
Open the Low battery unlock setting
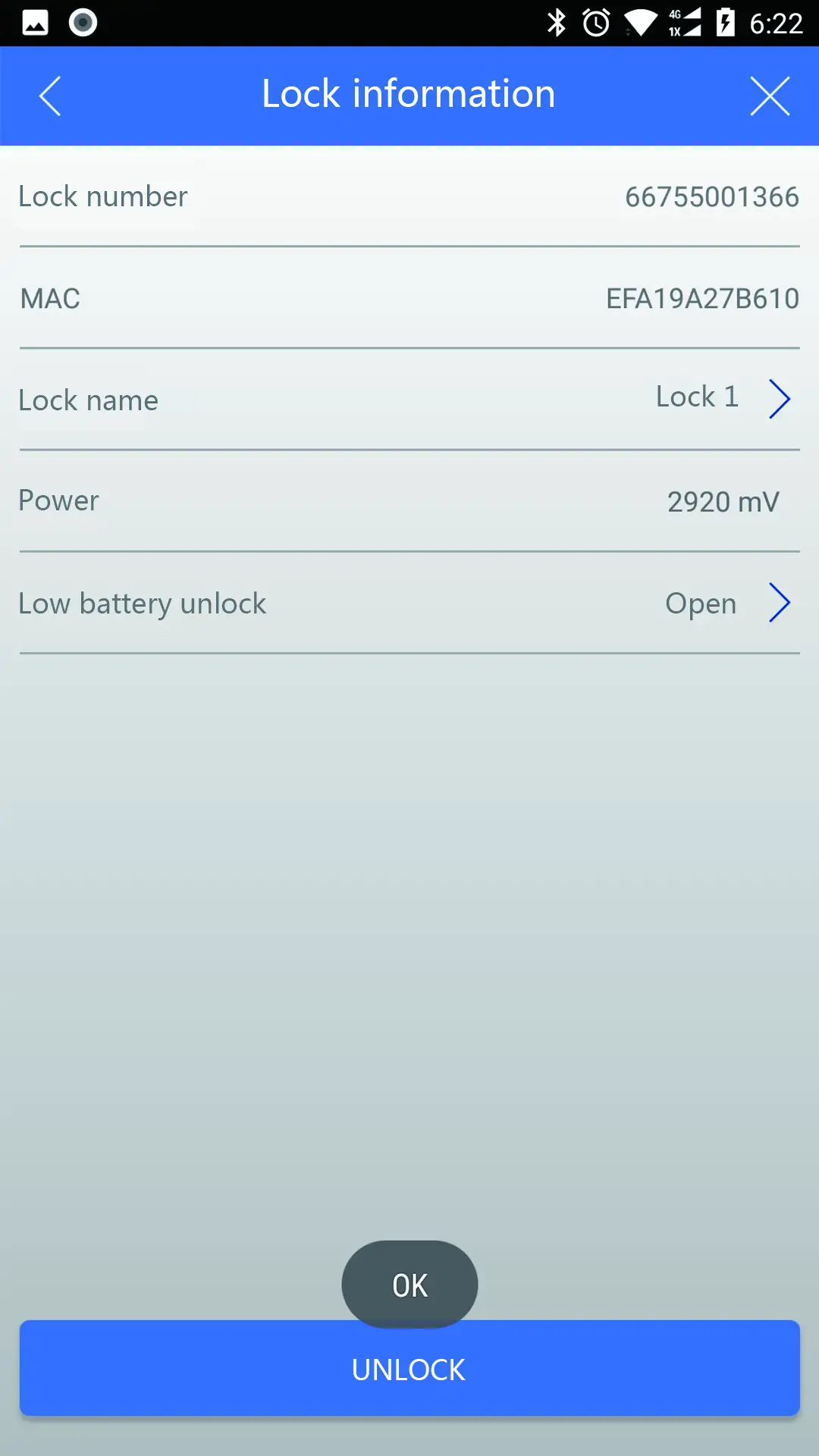click(409, 603)
